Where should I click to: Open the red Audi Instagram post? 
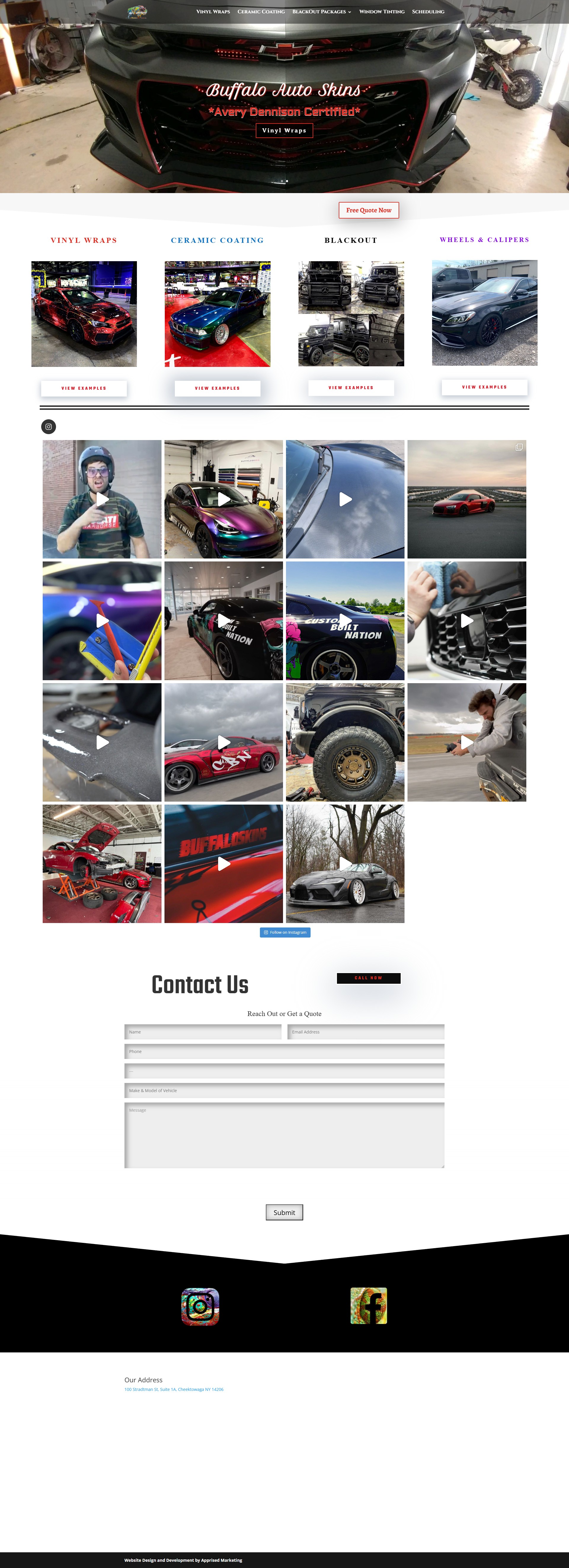tap(467, 499)
